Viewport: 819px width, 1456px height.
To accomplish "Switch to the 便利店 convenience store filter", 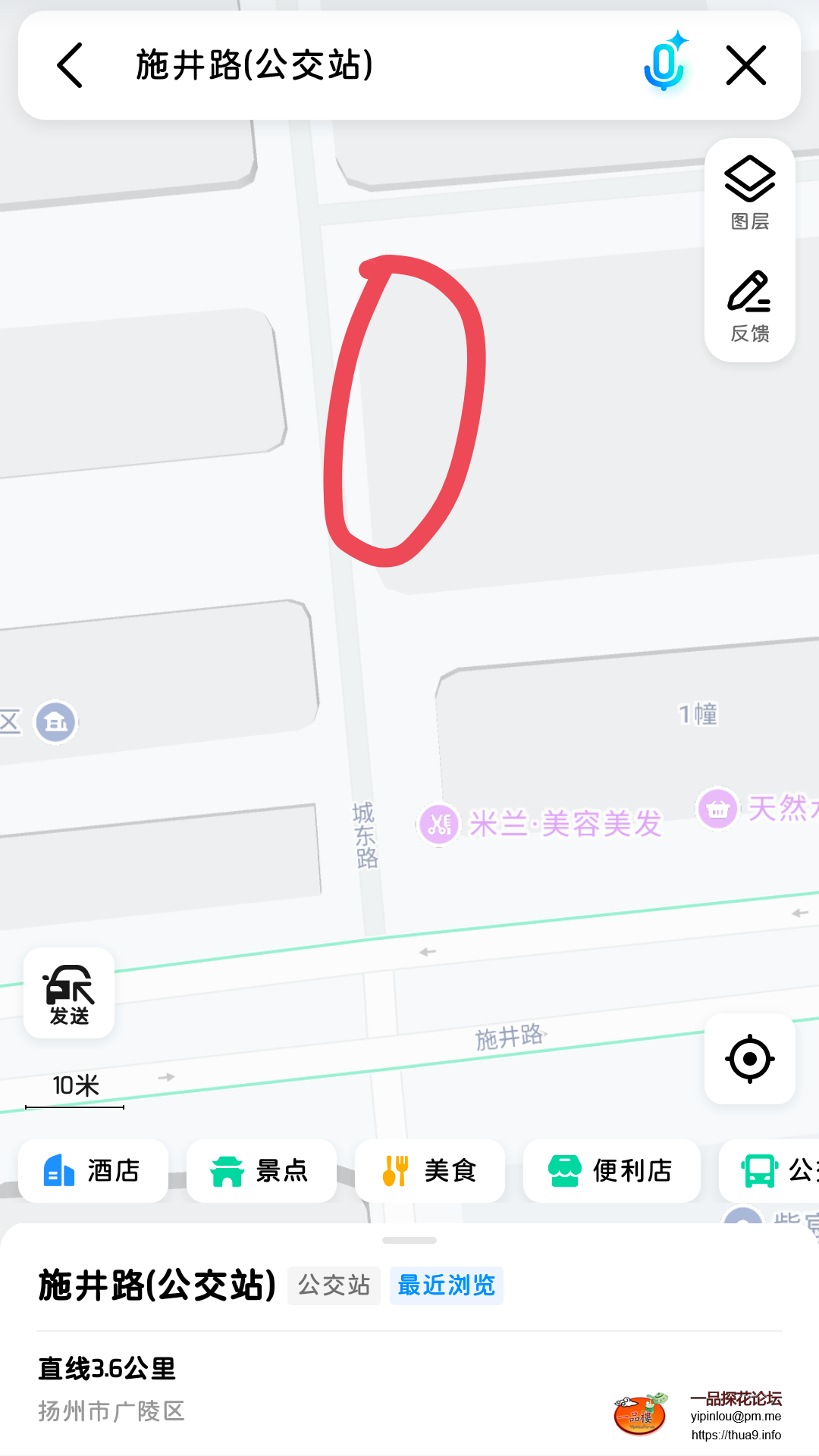I will pyautogui.click(x=612, y=1171).
